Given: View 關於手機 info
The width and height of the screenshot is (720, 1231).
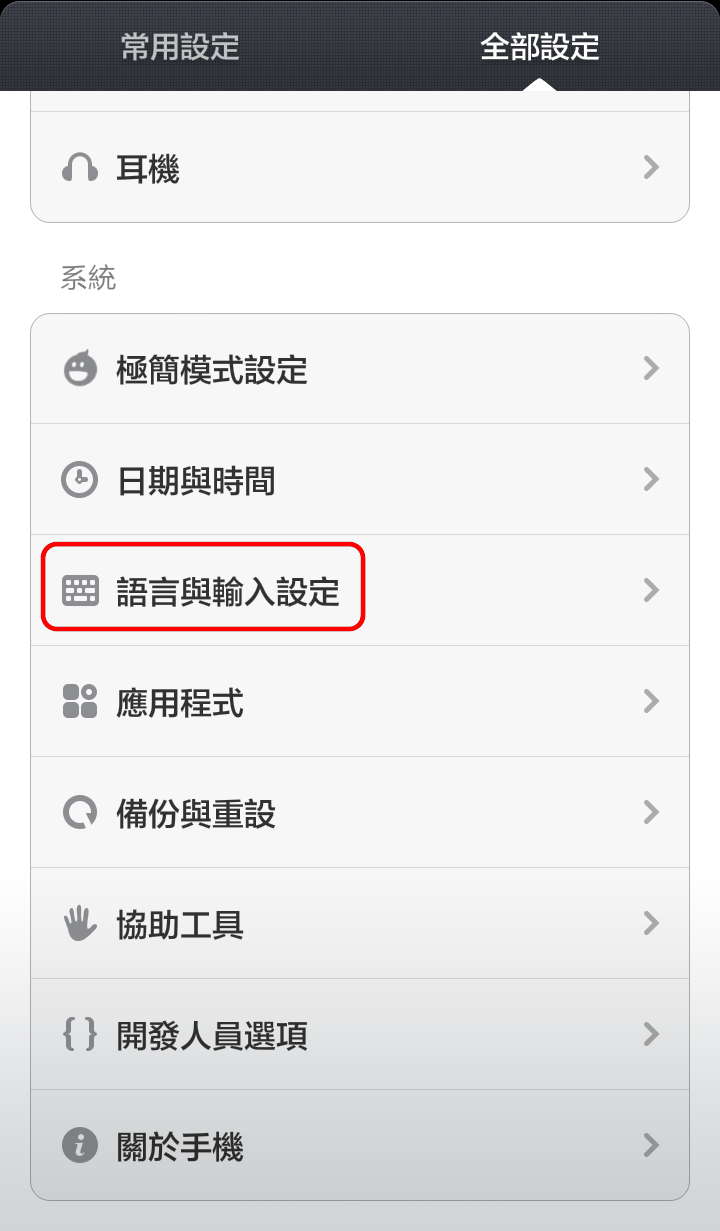Looking at the screenshot, I should tap(360, 1146).
